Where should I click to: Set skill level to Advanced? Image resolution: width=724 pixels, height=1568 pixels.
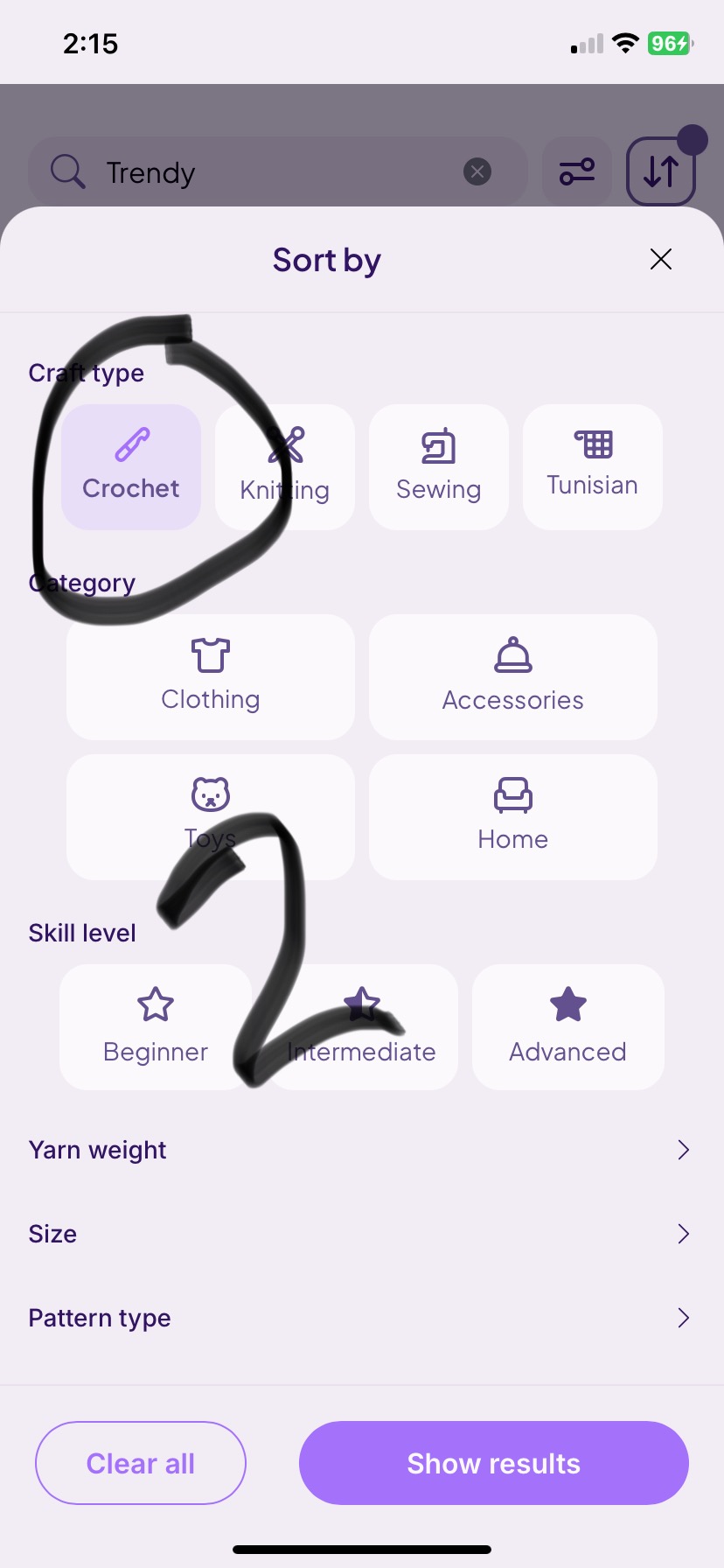click(568, 1027)
